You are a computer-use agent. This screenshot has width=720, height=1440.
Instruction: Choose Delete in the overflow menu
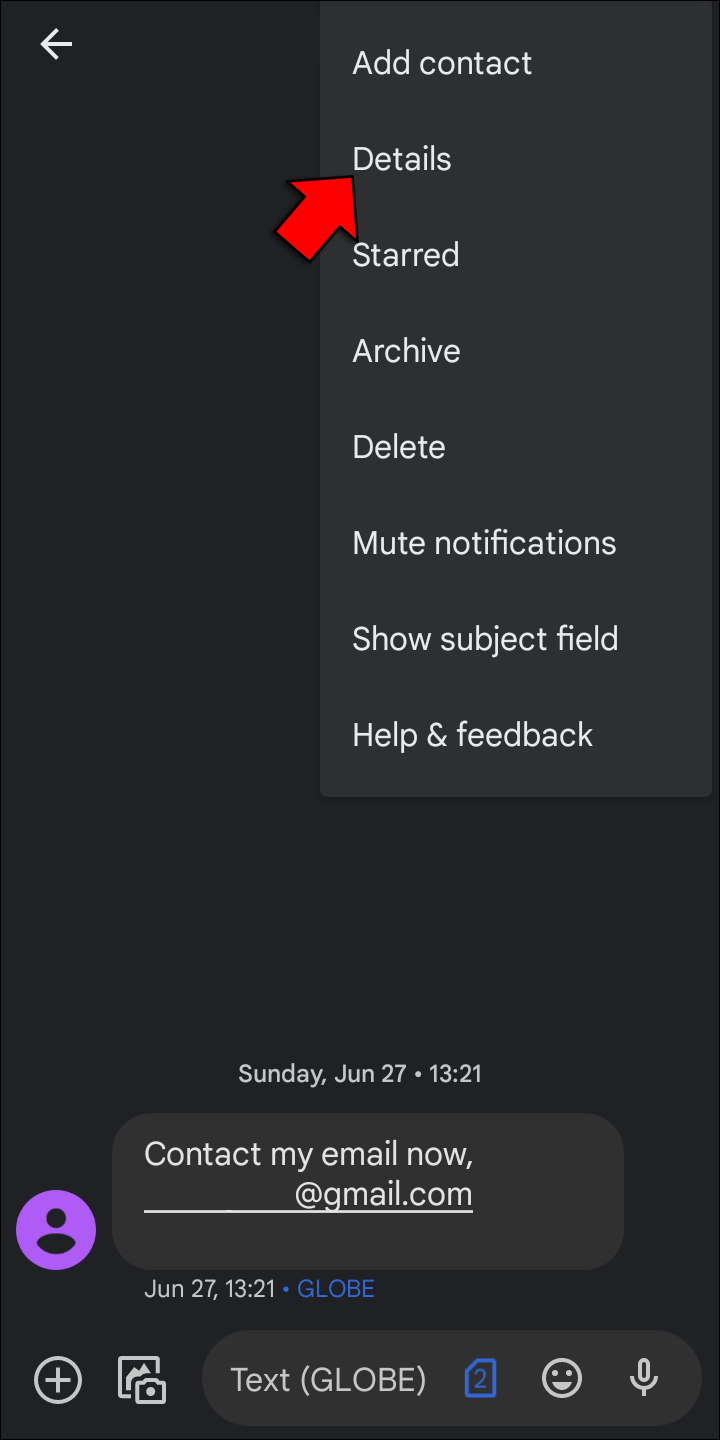coord(399,447)
